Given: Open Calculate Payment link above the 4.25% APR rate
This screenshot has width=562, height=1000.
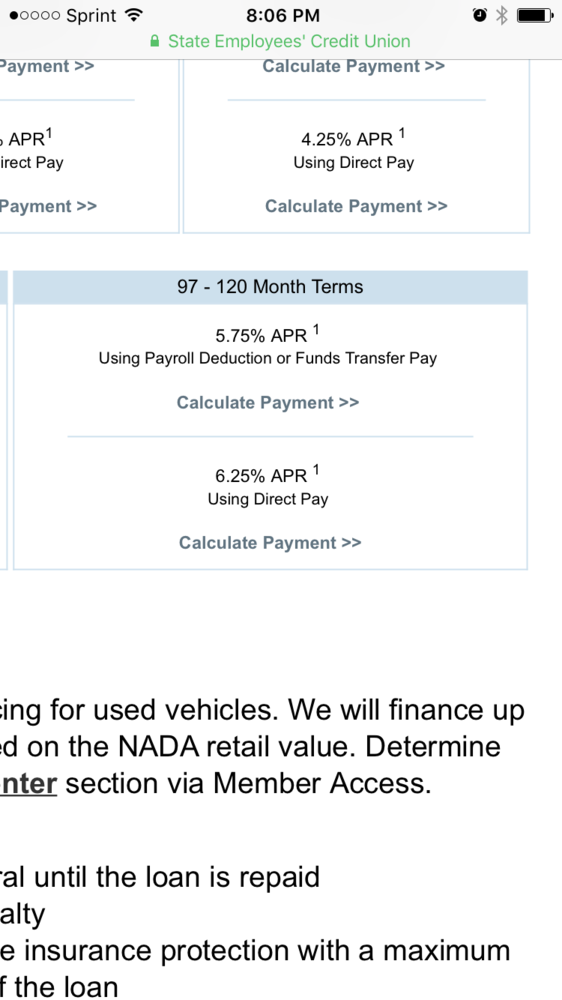Looking at the screenshot, I should point(353,66).
